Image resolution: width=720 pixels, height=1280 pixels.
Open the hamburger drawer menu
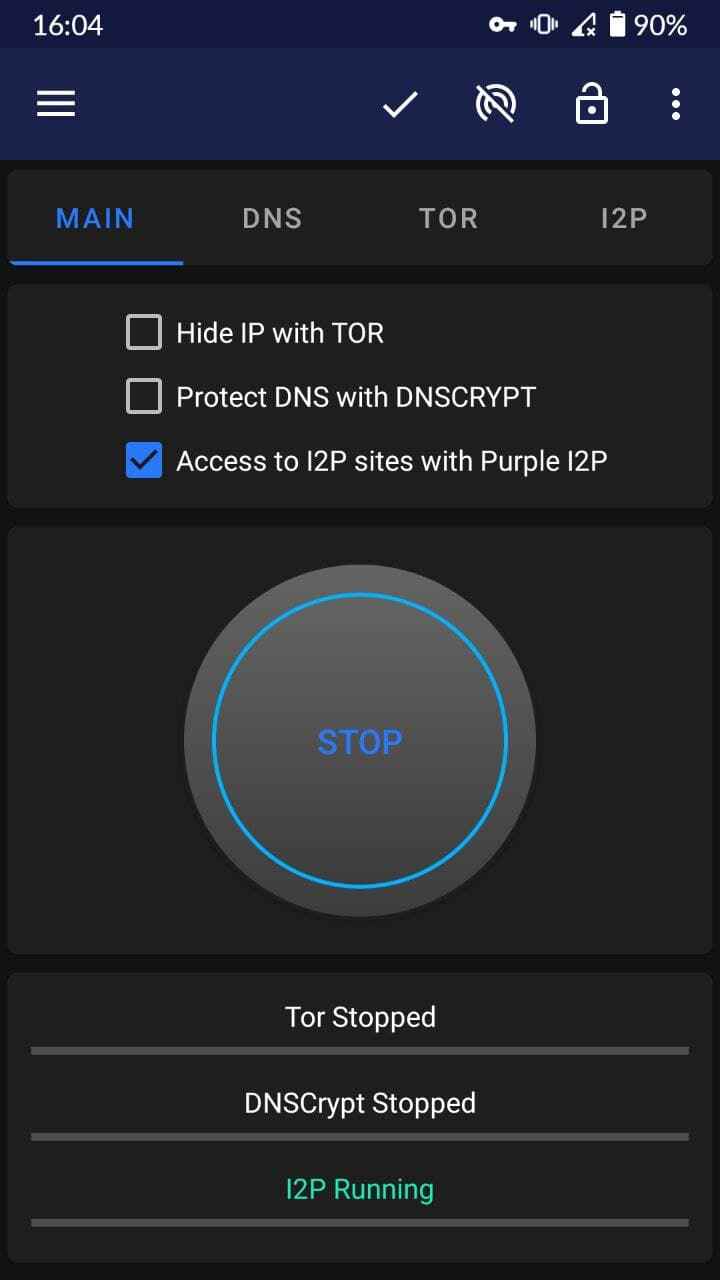56,104
